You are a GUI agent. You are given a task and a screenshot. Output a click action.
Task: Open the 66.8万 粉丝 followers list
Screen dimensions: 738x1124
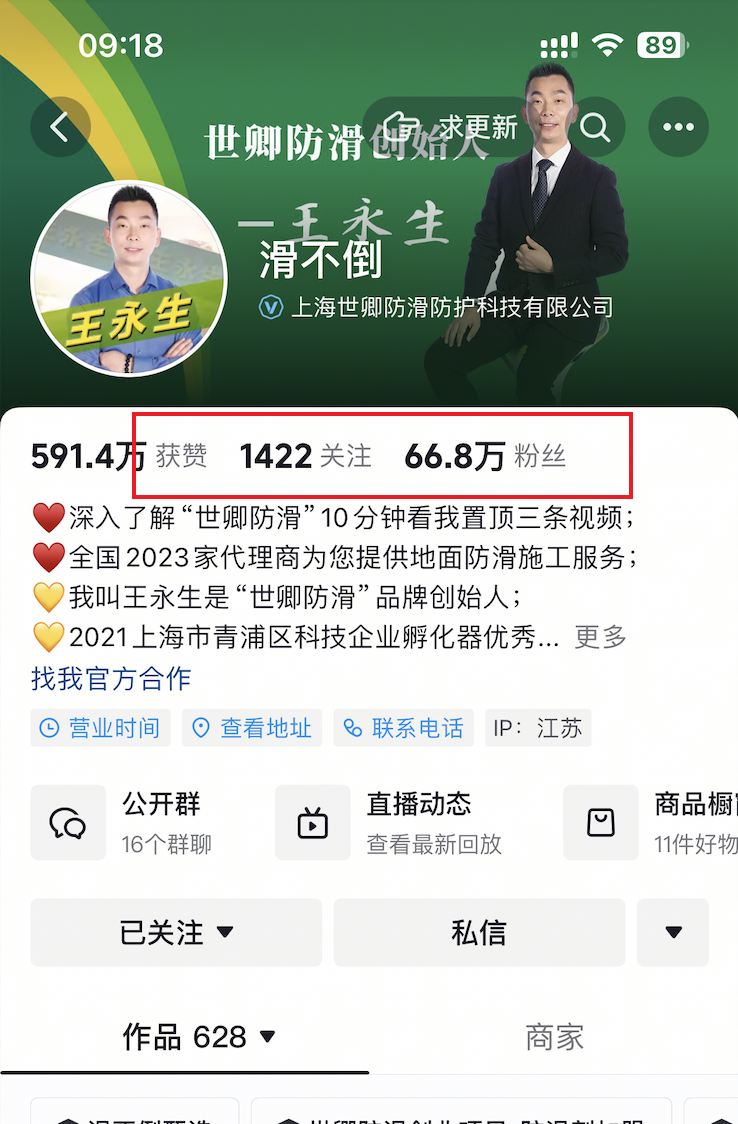coord(485,457)
